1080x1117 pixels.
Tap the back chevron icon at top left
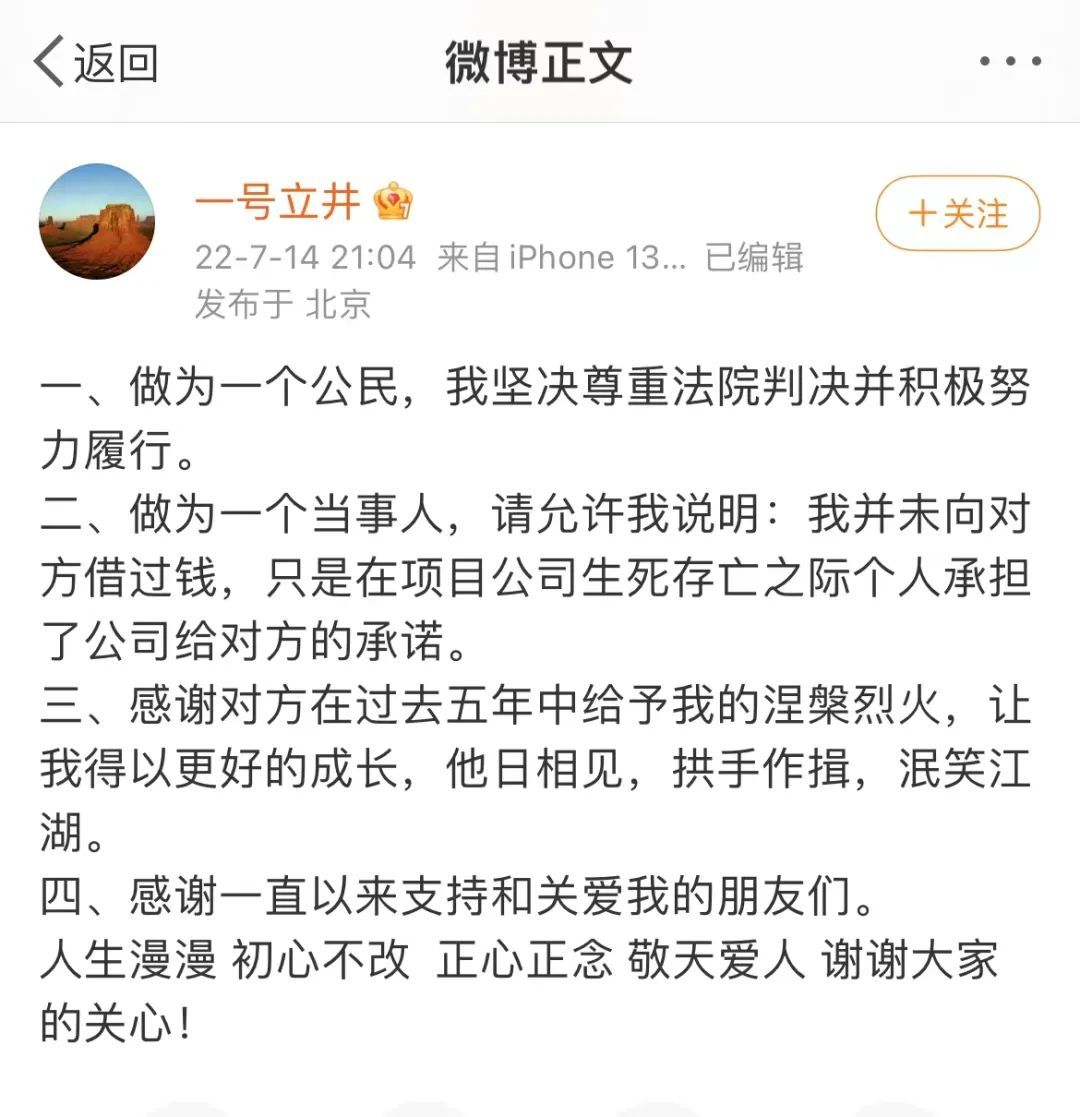46,60
